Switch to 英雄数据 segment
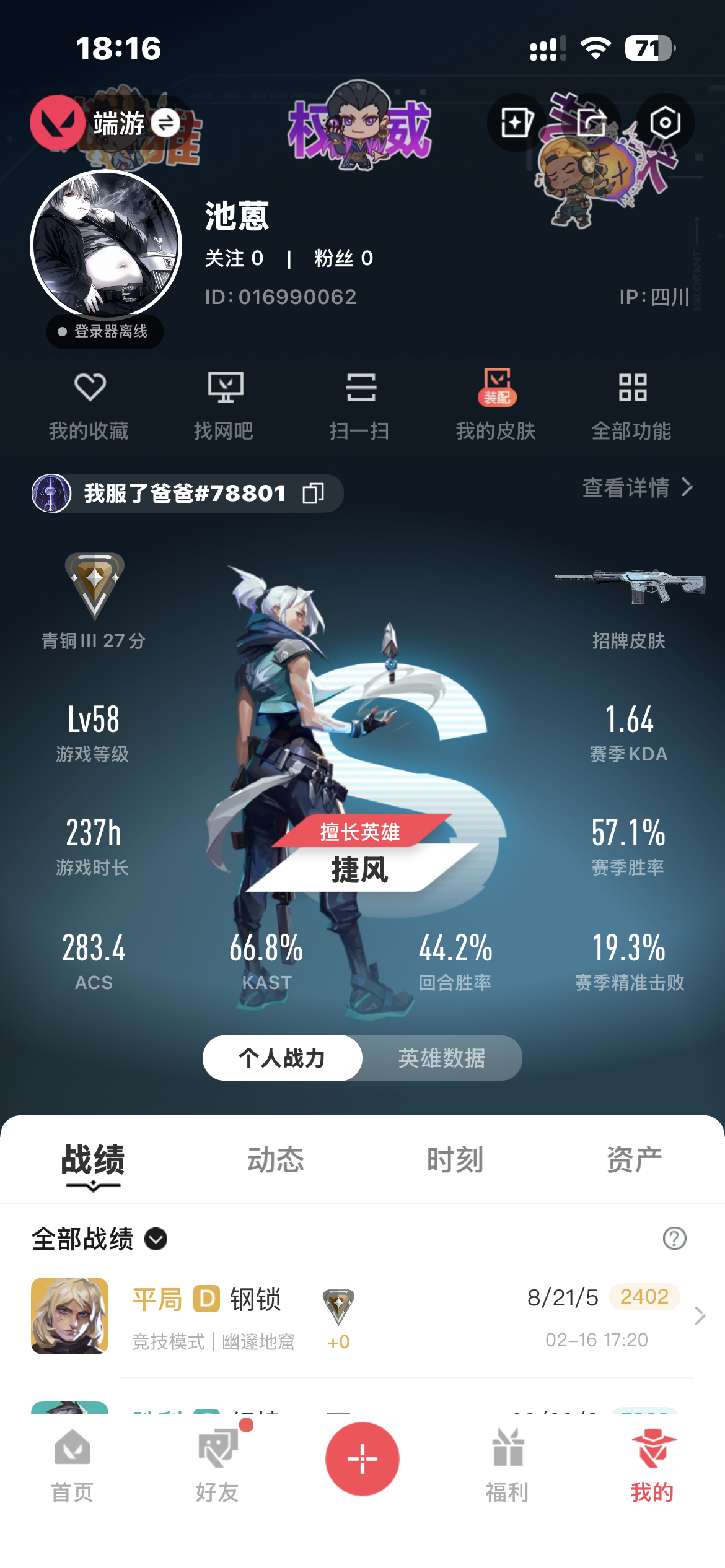This screenshot has height=1568, width=725. [441, 1058]
